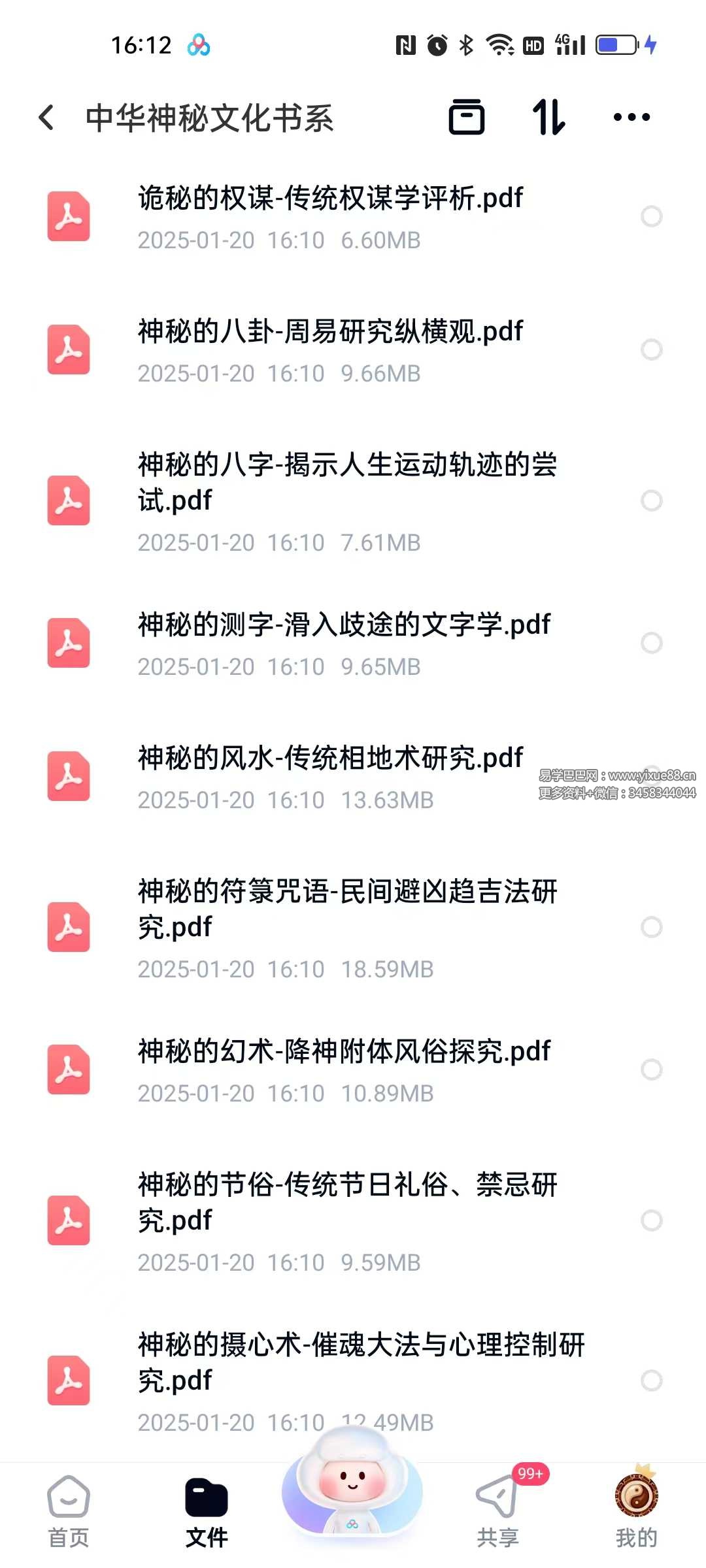This screenshot has height=1568, width=706.
Task: Open the transfer list icon
Action: (x=467, y=118)
